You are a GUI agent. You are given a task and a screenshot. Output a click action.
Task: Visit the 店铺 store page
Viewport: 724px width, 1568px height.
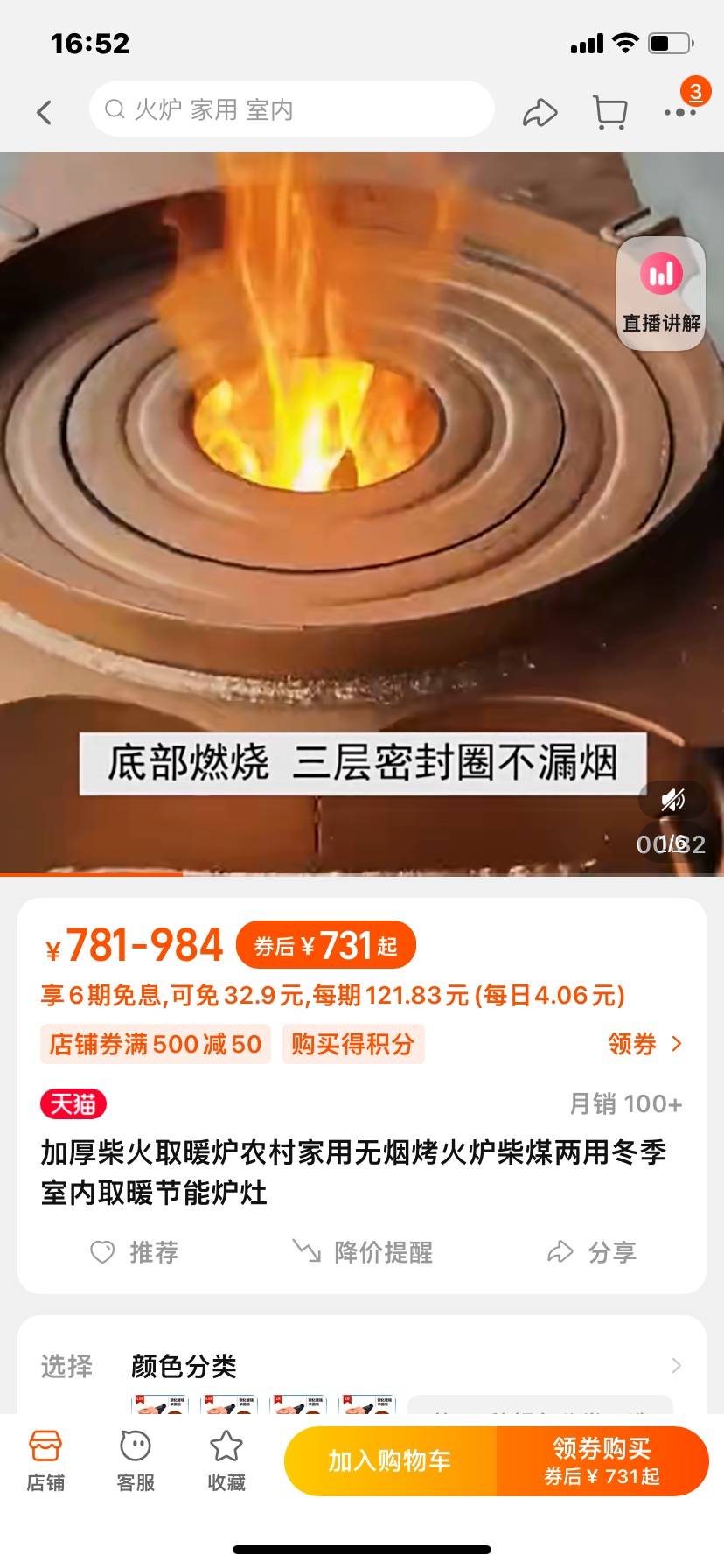(45, 1461)
